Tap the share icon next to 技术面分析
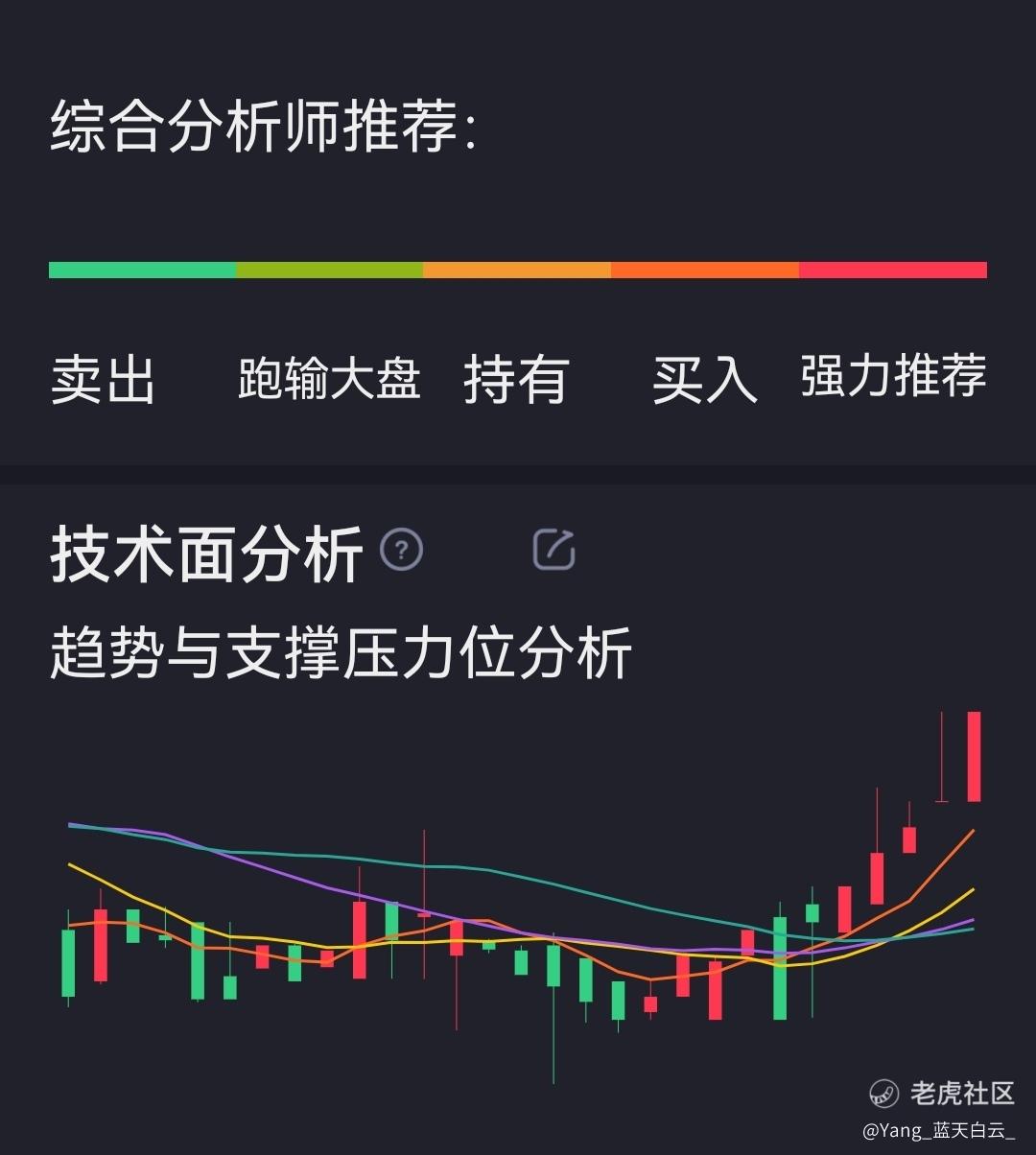1036x1155 pixels. (554, 550)
